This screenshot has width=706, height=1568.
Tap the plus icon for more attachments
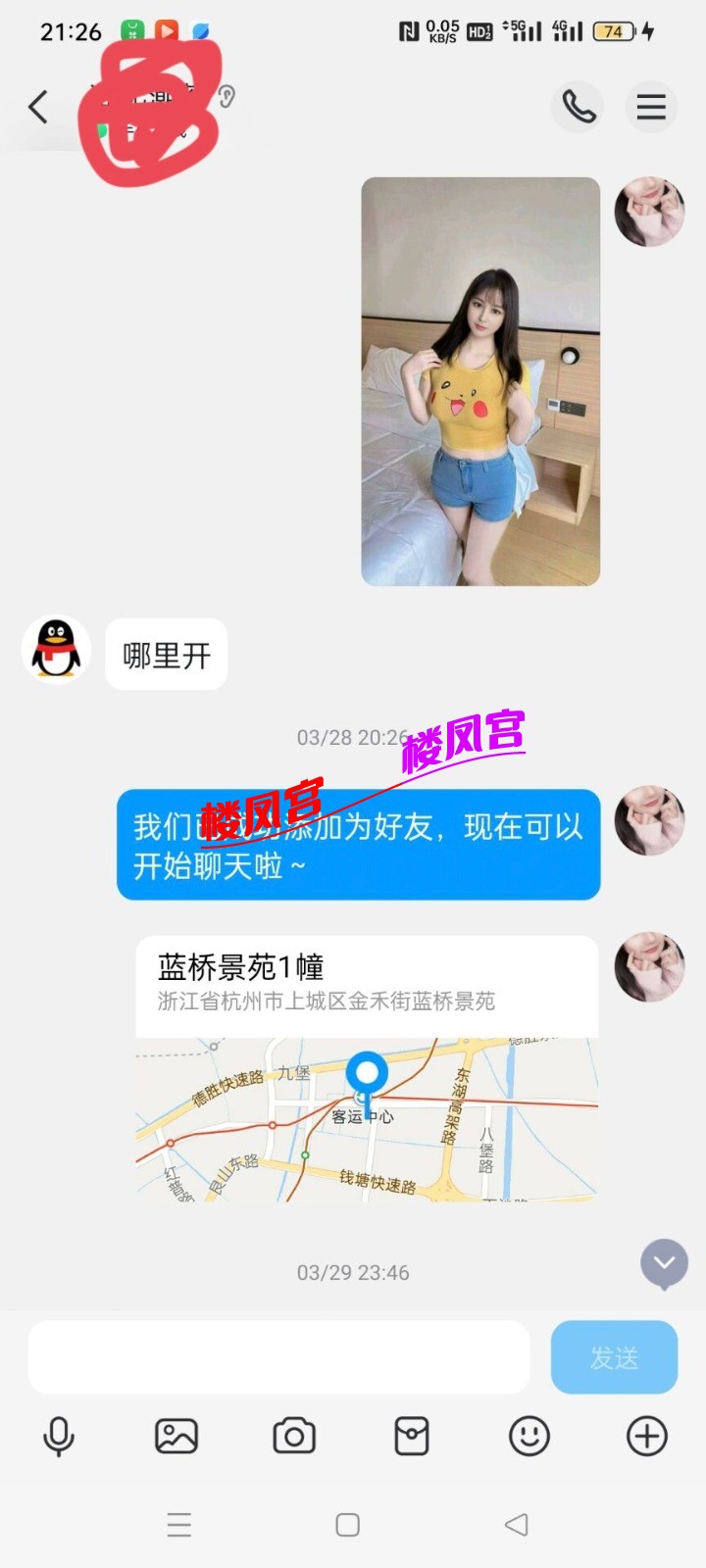(x=645, y=1436)
